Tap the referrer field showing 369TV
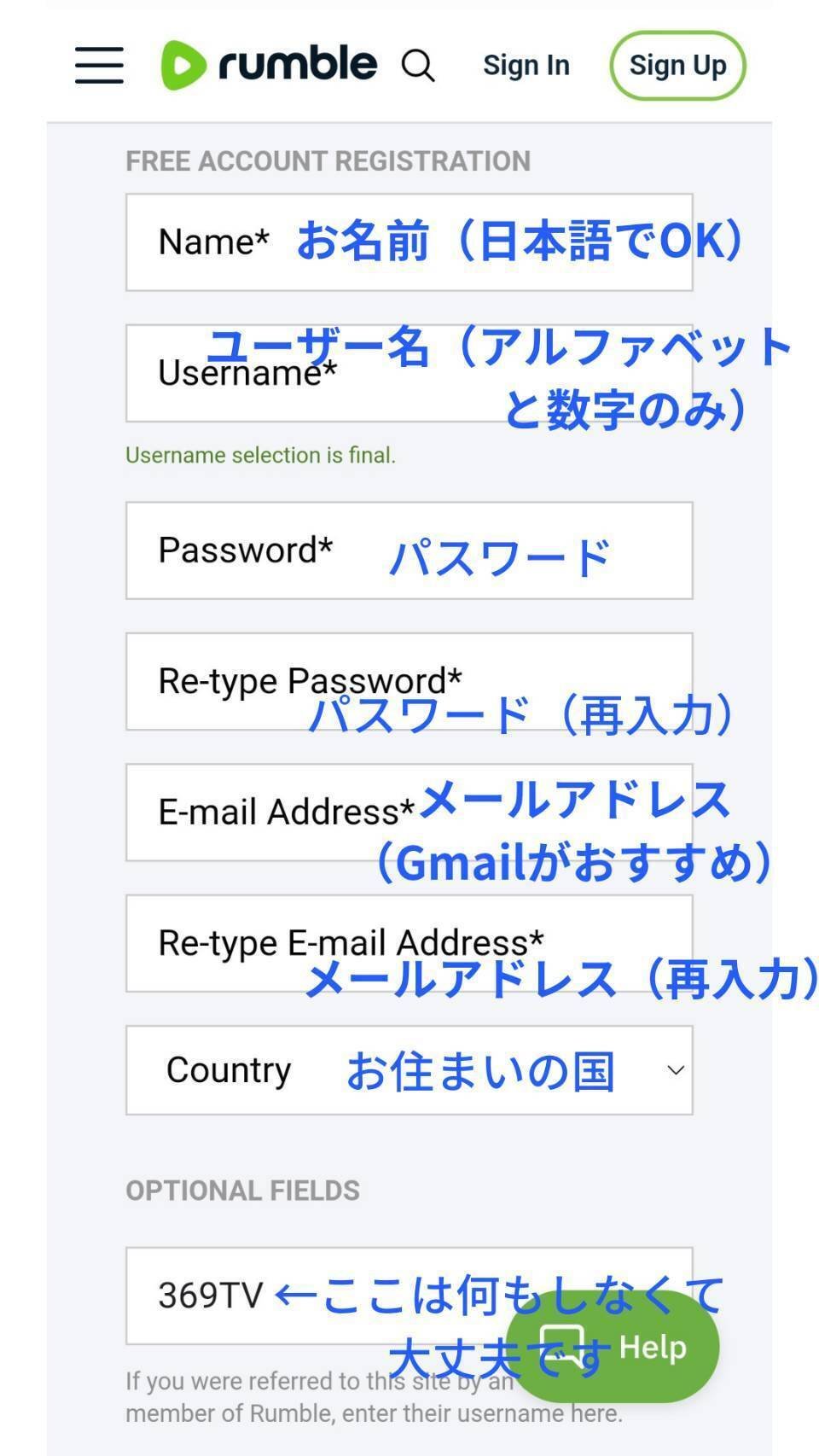819x1456 pixels. click(409, 1296)
